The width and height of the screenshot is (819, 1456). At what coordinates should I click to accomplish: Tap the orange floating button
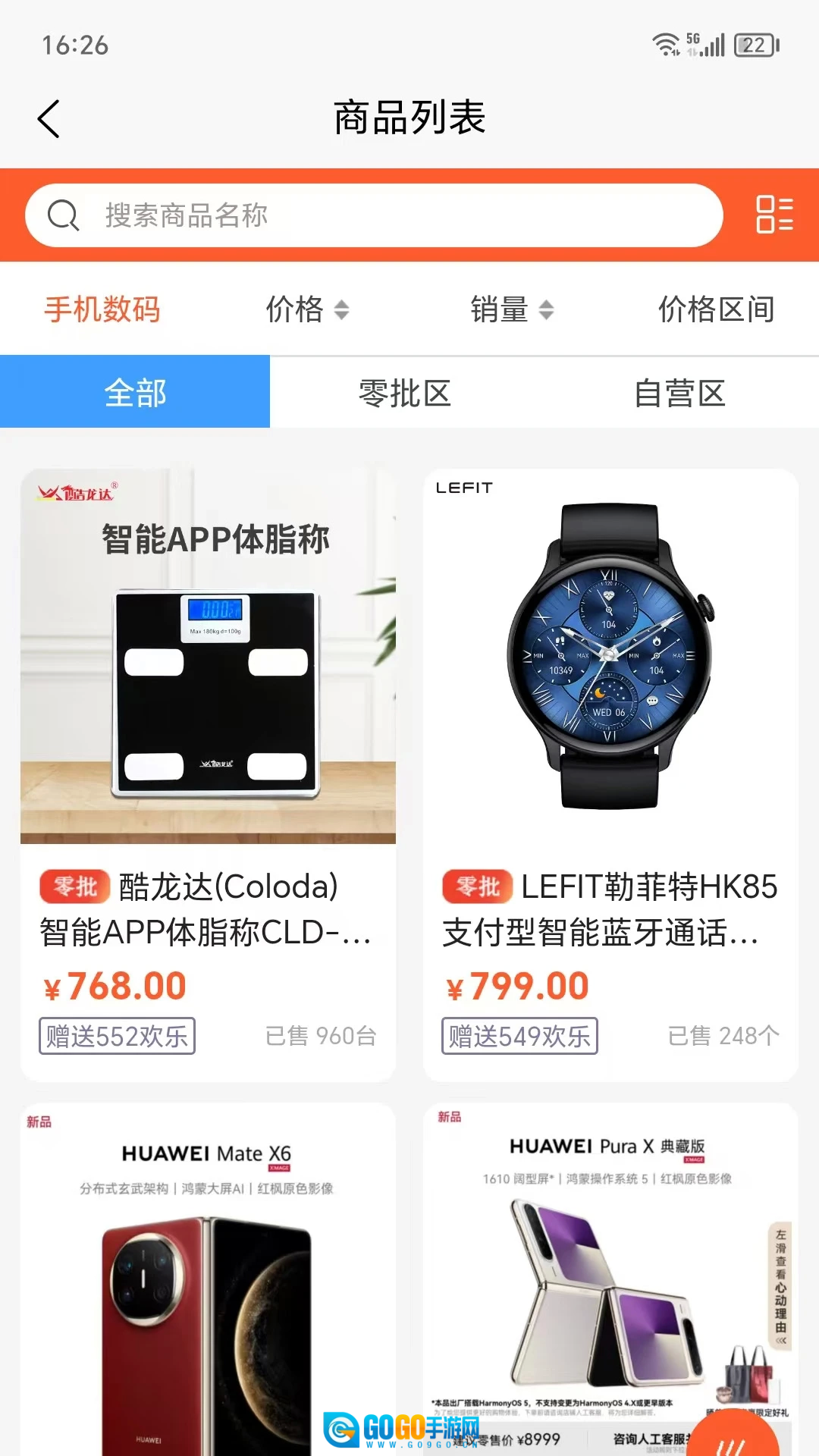click(736, 1437)
